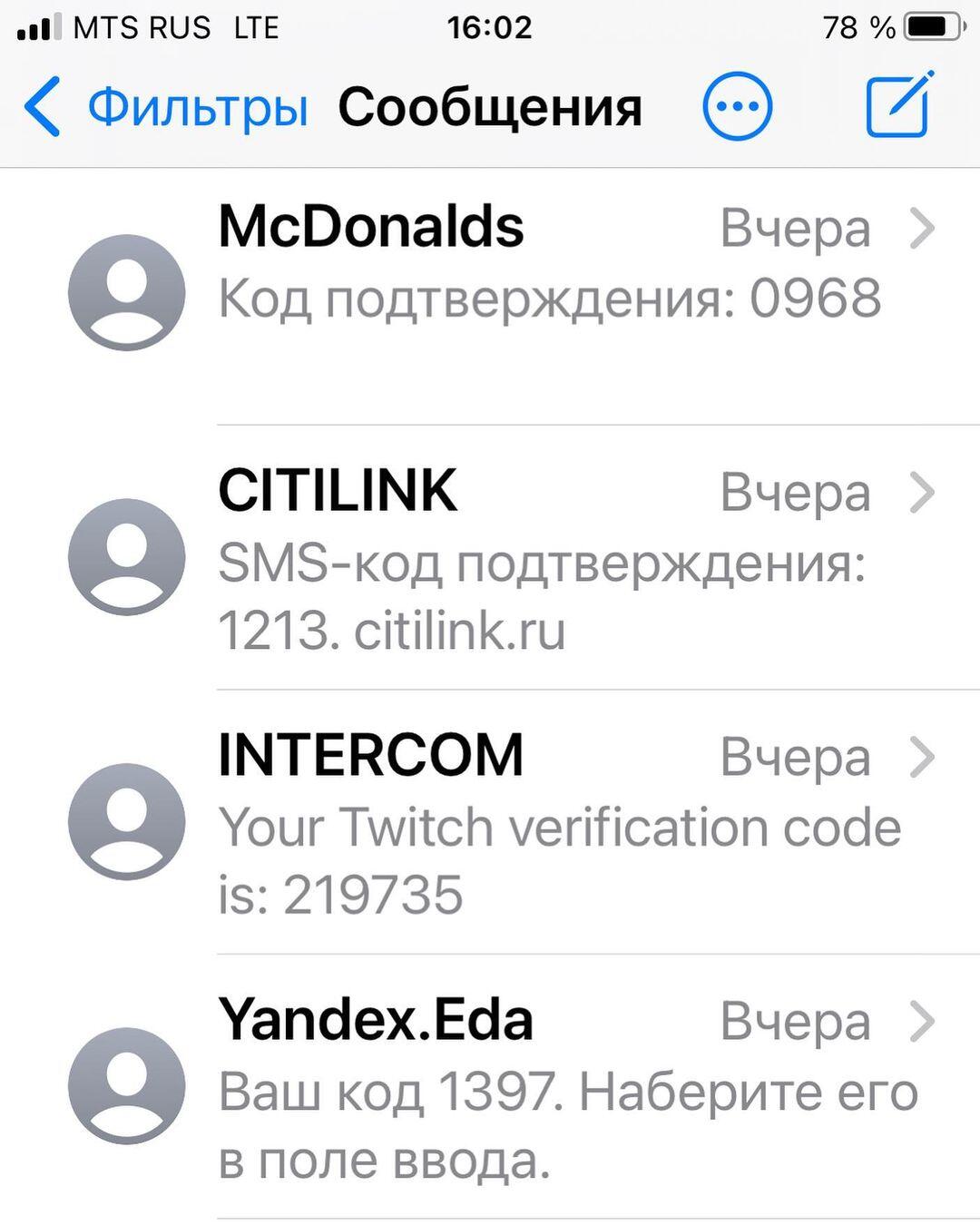Expand the Yandex.Eda conversation via its chevron
Screen dimensions: 980x1225
(x=924, y=1021)
